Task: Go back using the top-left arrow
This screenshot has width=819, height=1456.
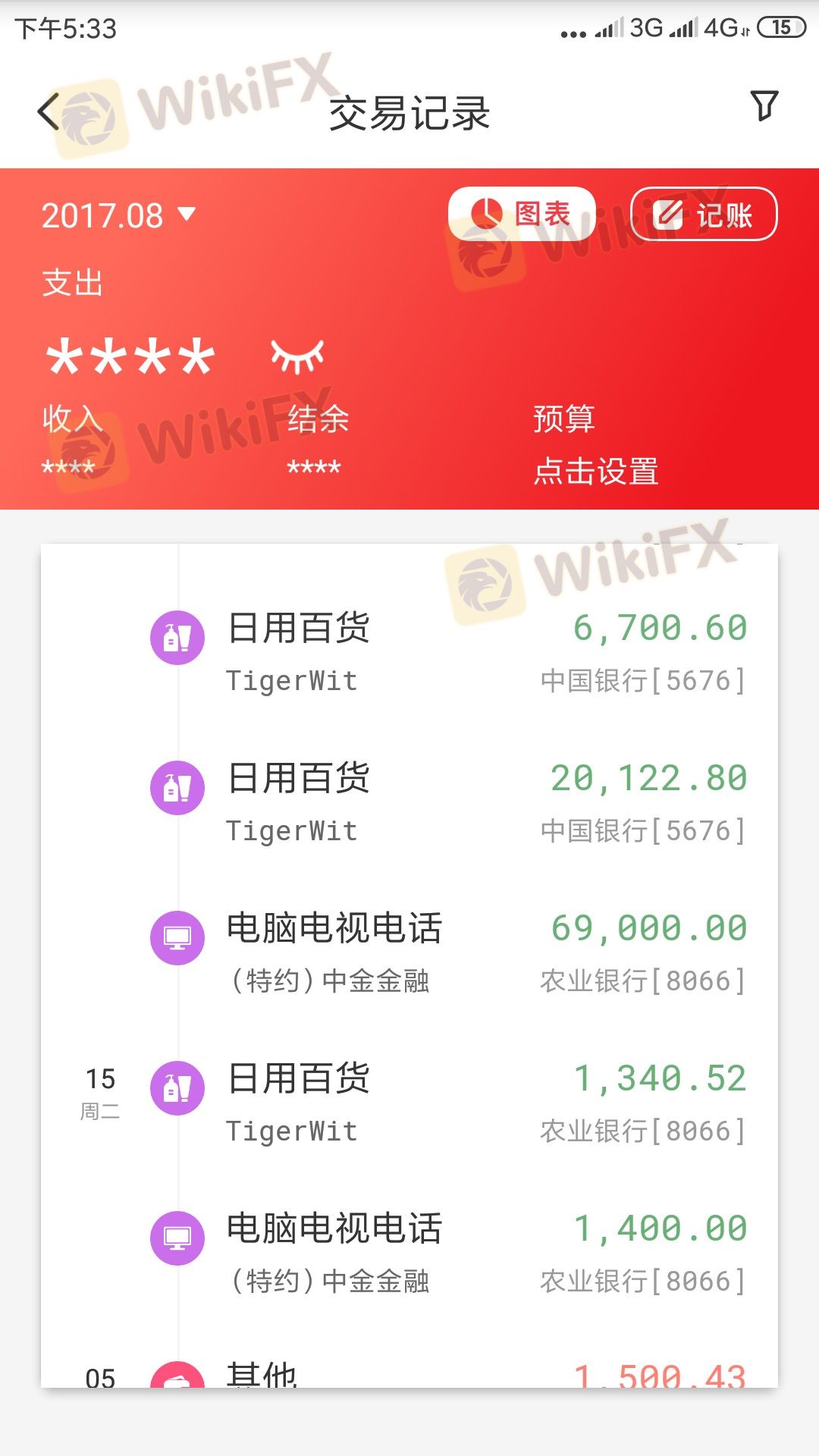Action: (x=49, y=112)
